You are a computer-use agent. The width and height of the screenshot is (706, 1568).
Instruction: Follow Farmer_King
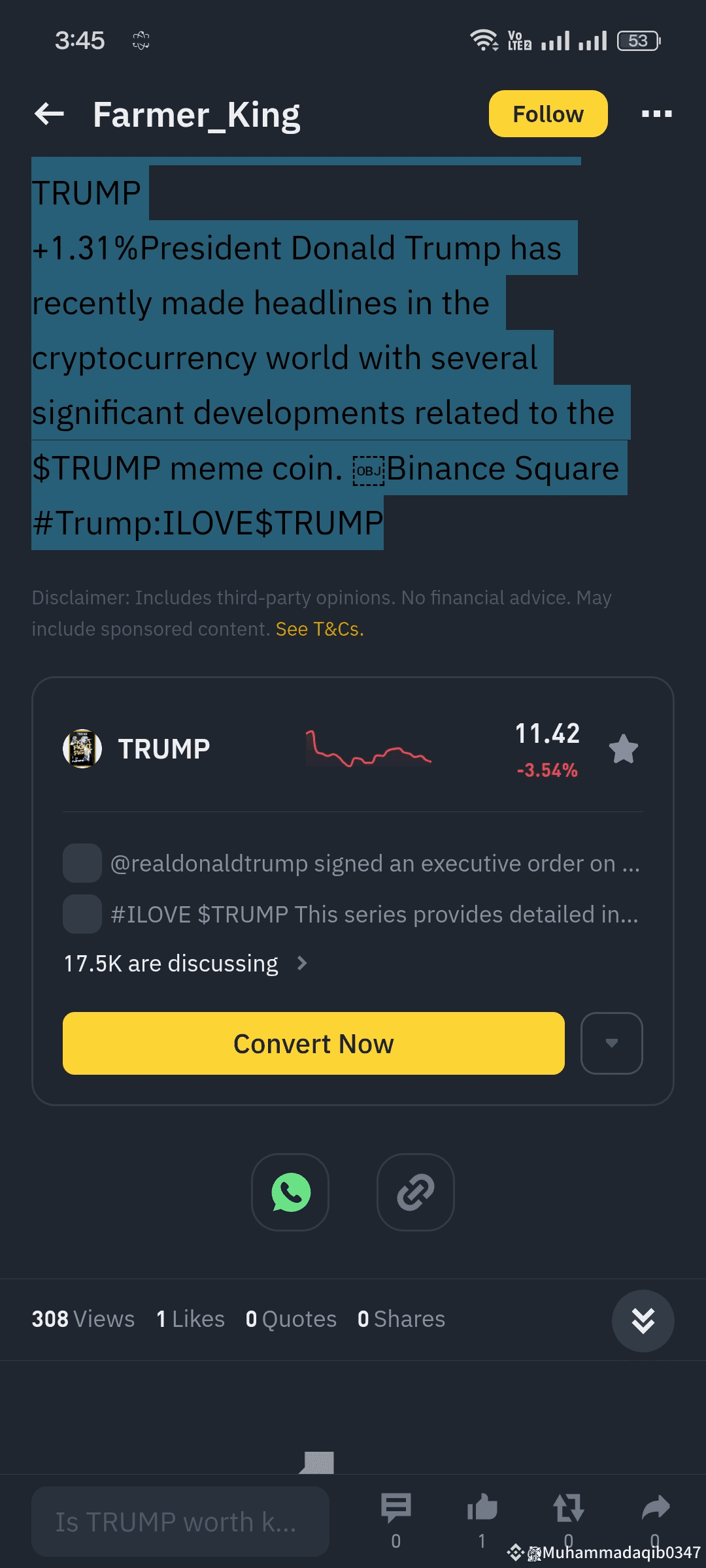(x=548, y=114)
